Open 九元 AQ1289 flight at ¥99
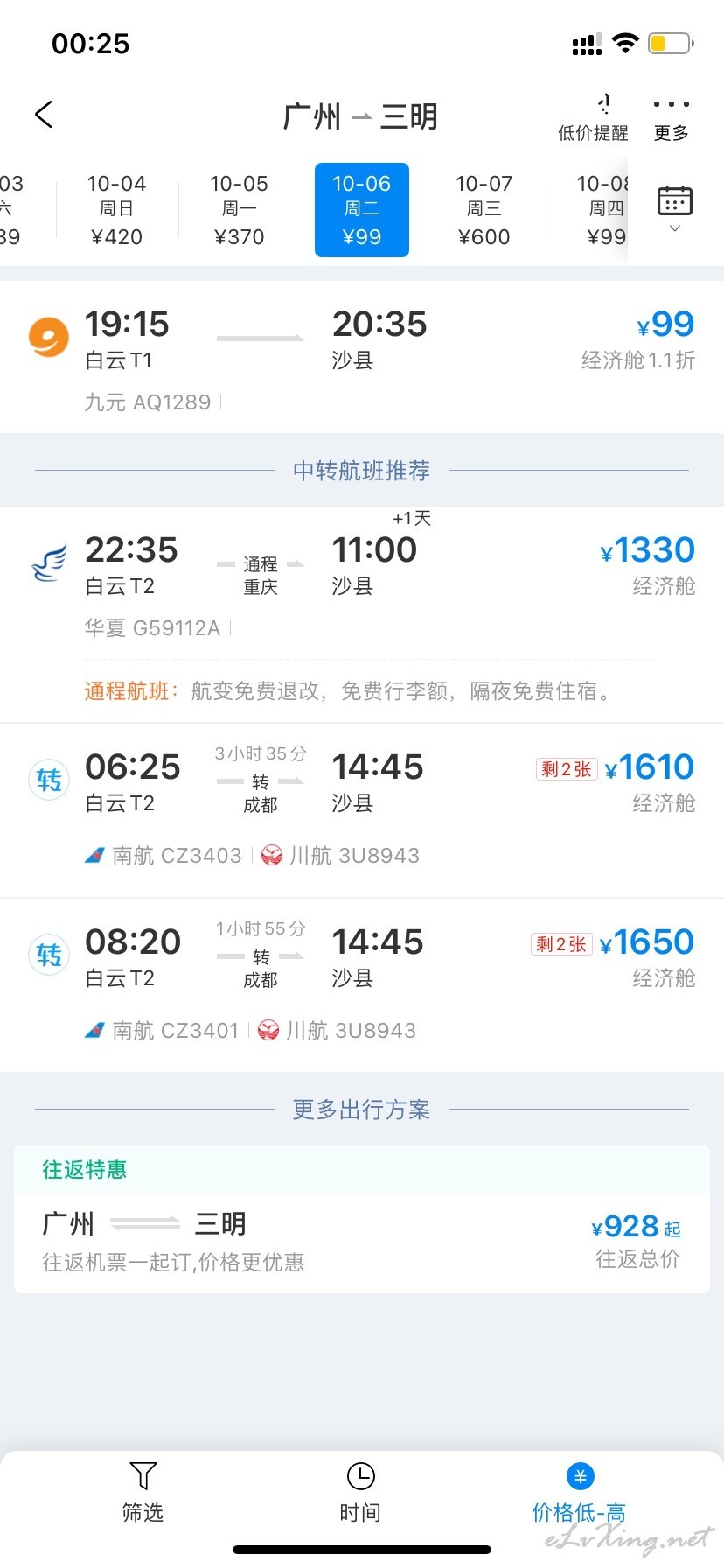 coord(362,357)
